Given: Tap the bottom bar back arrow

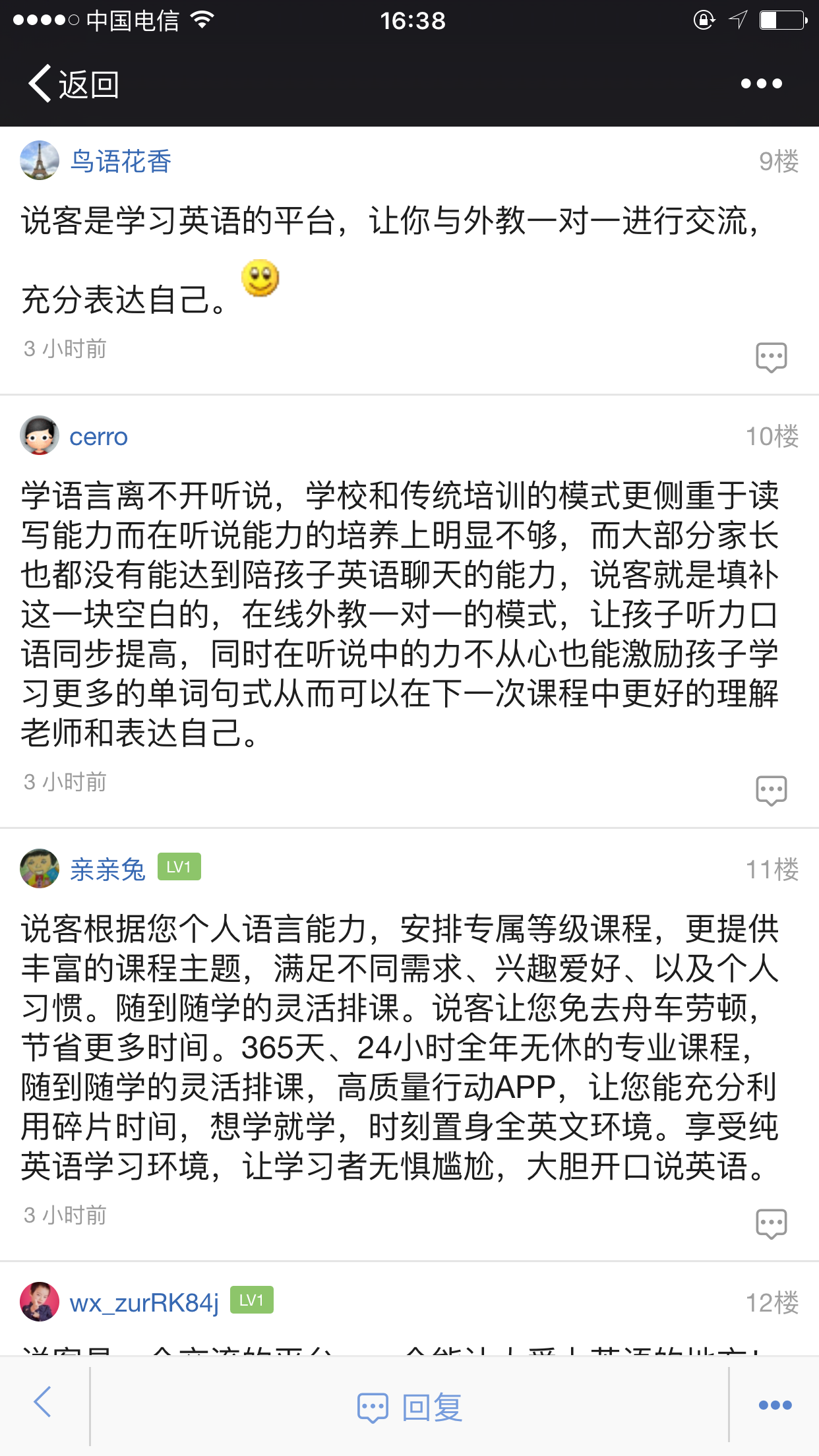Looking at the screenshot, I should 43,1402.
